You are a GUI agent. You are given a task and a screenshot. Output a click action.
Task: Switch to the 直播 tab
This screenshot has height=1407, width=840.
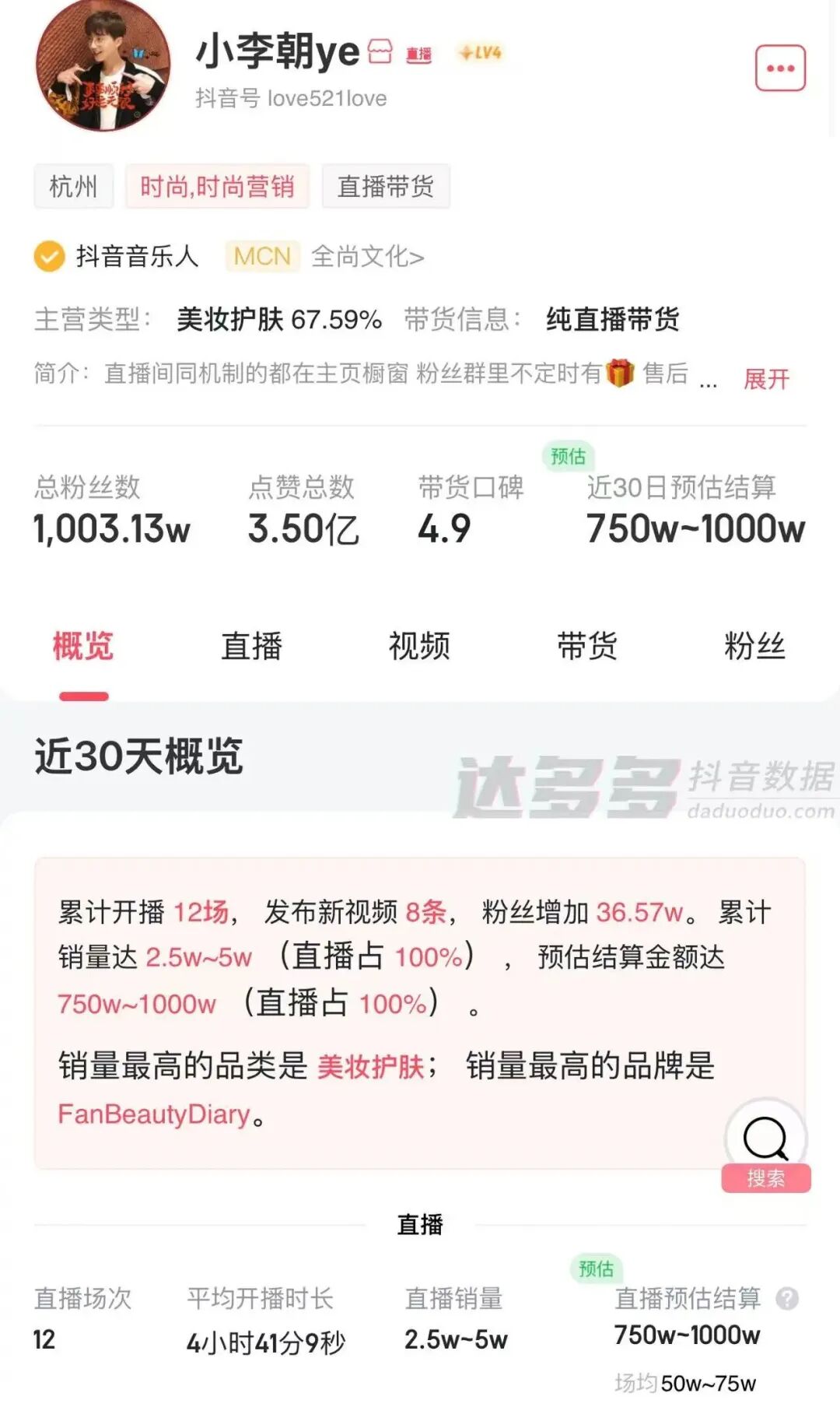(251, 647)
